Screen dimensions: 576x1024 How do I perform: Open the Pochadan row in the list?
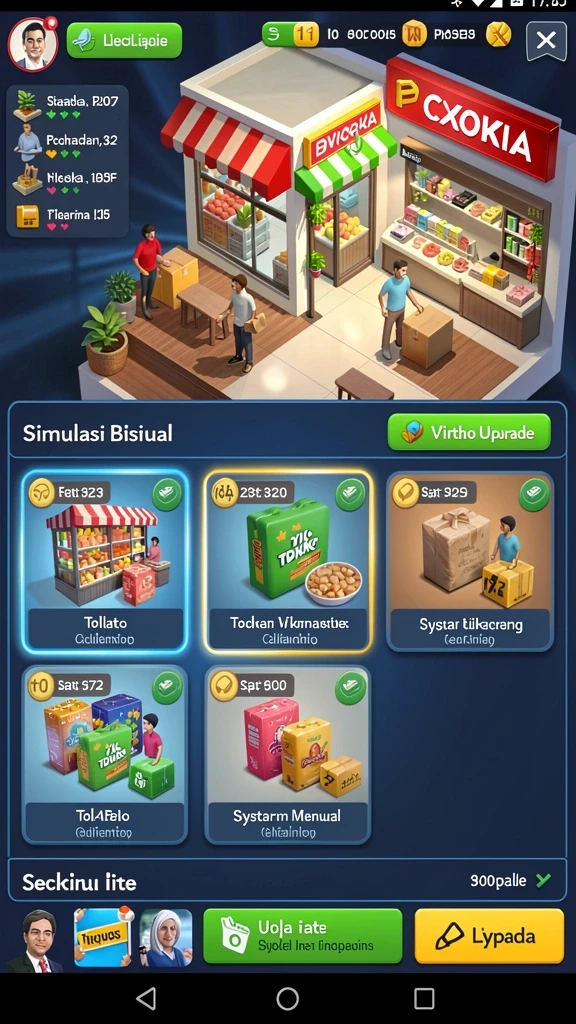(67, 144)
